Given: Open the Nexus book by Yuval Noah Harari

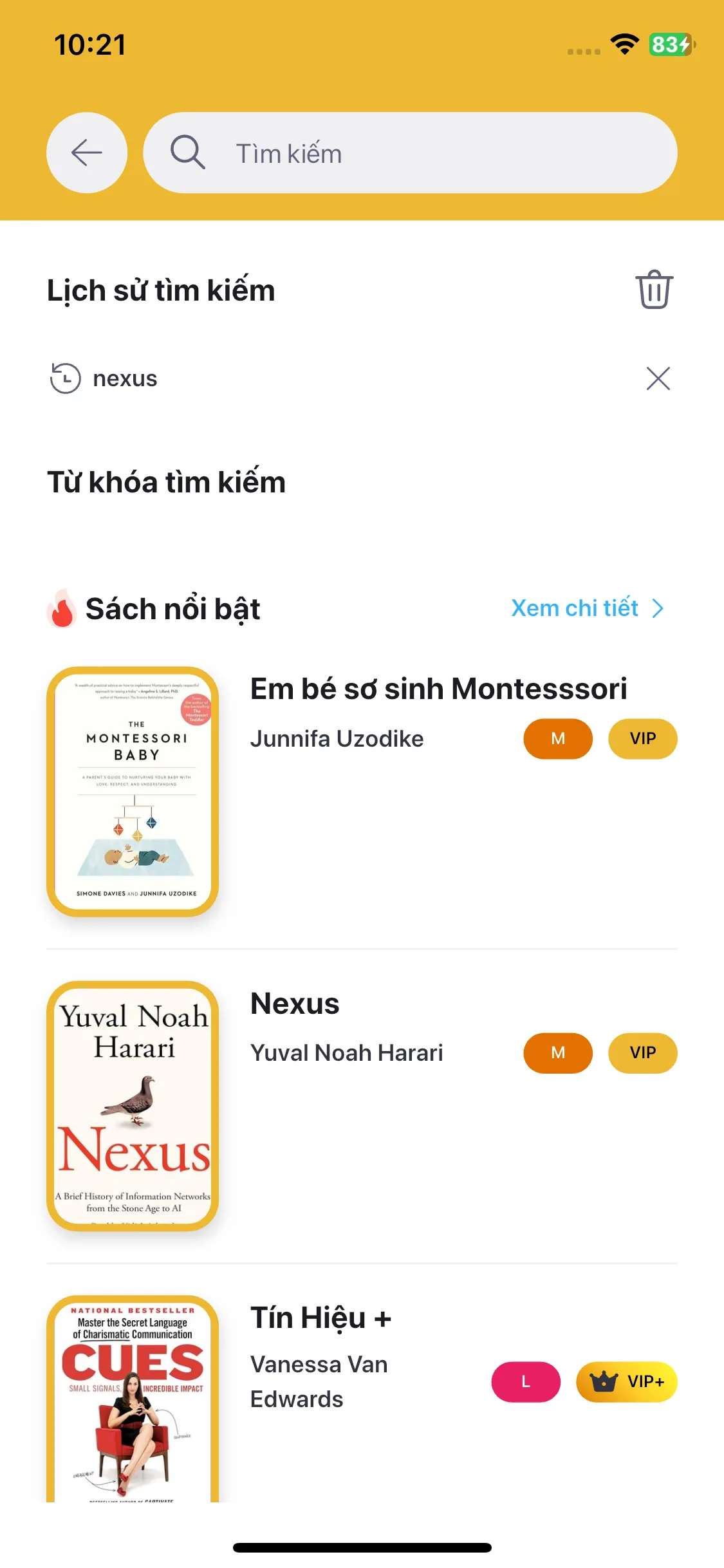Looking at the screenshot, I should pos(295,1003).
